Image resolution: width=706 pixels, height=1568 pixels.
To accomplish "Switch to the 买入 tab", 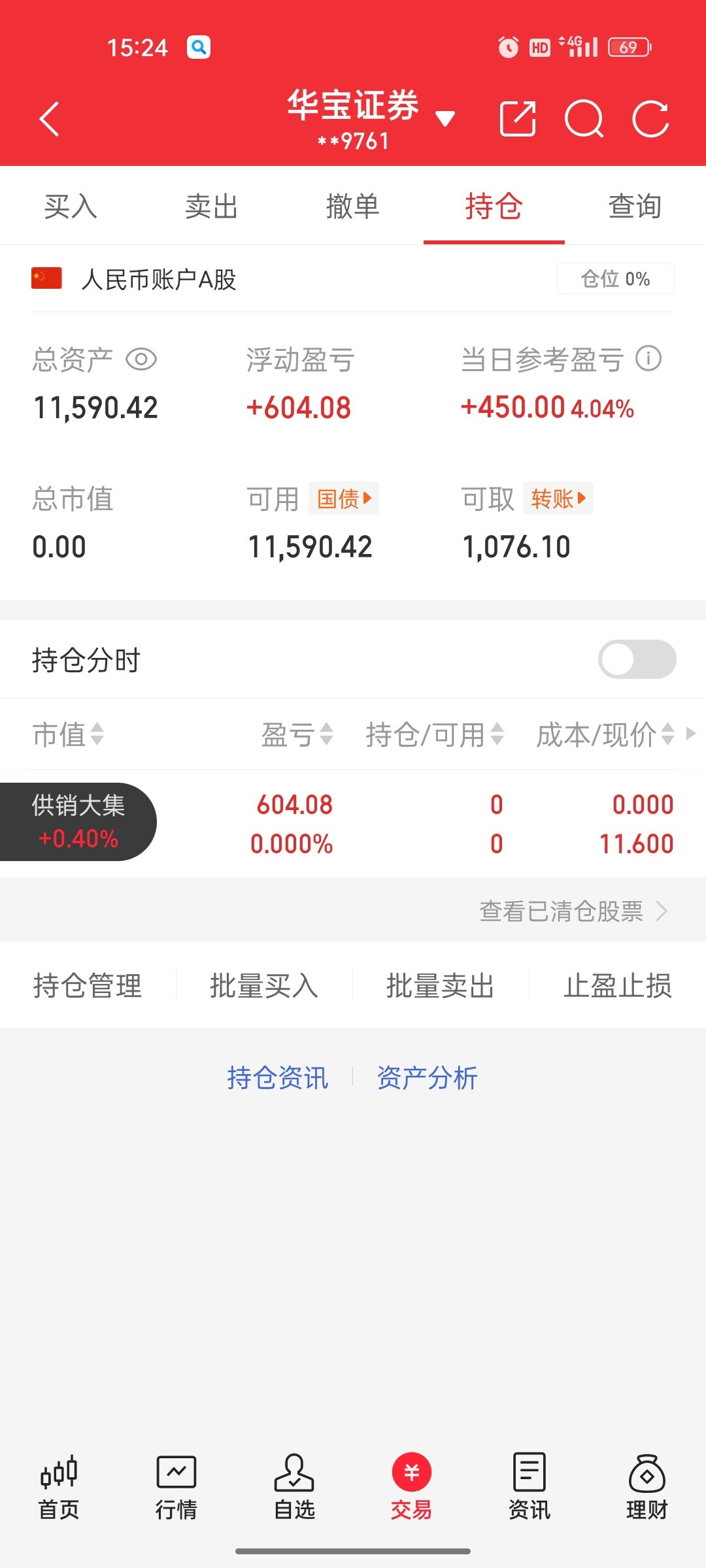I will pyautogui.click(x=71, y=206).
